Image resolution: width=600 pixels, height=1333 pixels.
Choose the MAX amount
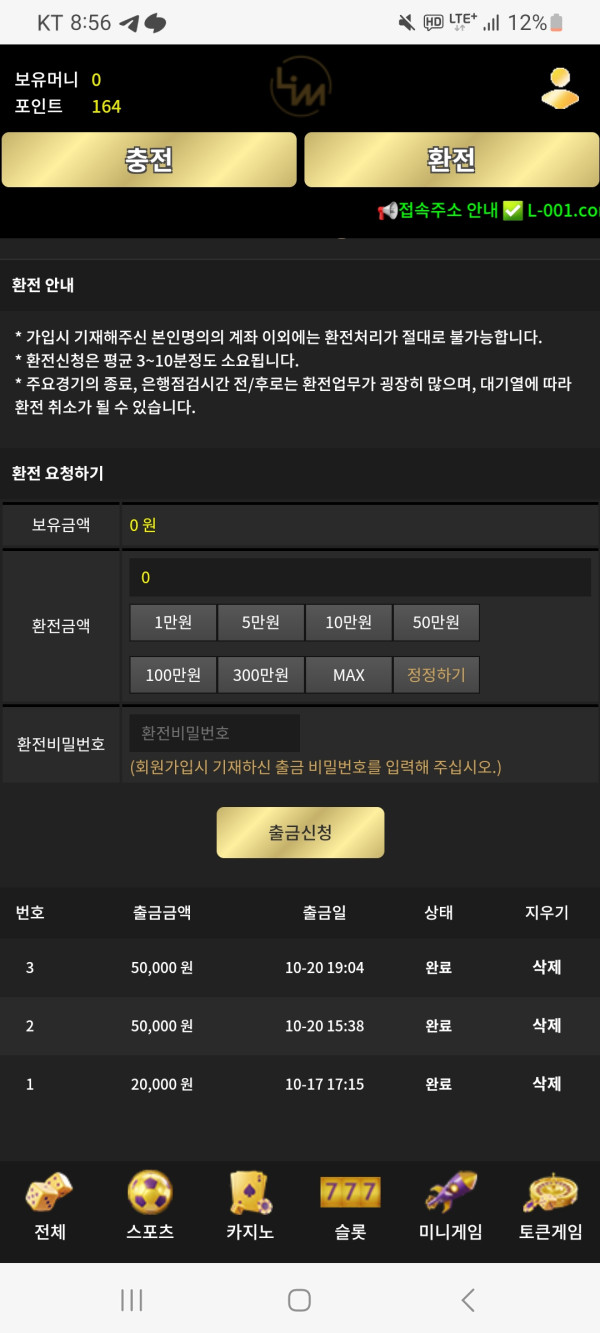click(x=348, y=675)
